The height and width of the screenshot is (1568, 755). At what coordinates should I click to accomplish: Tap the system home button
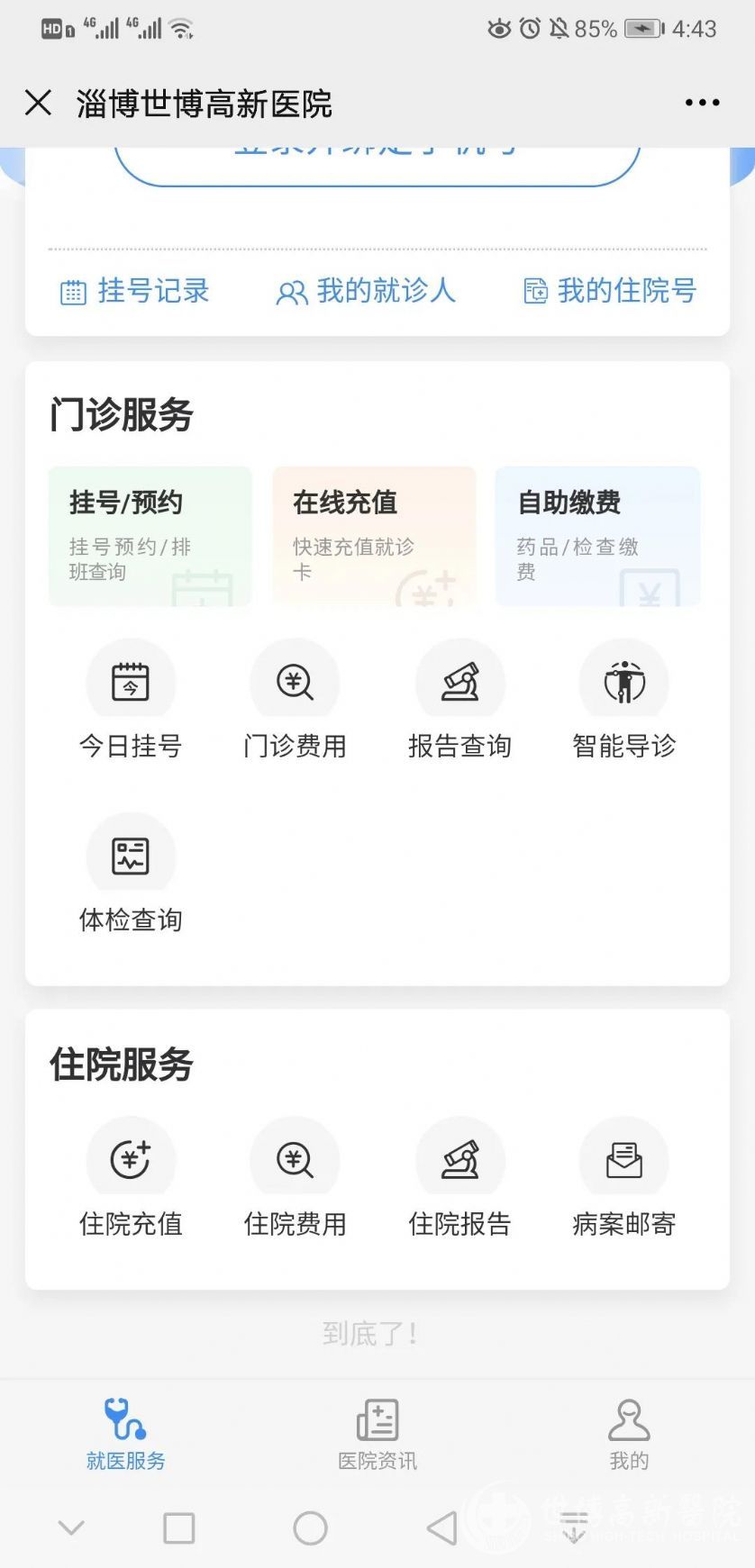(310, 1528)
